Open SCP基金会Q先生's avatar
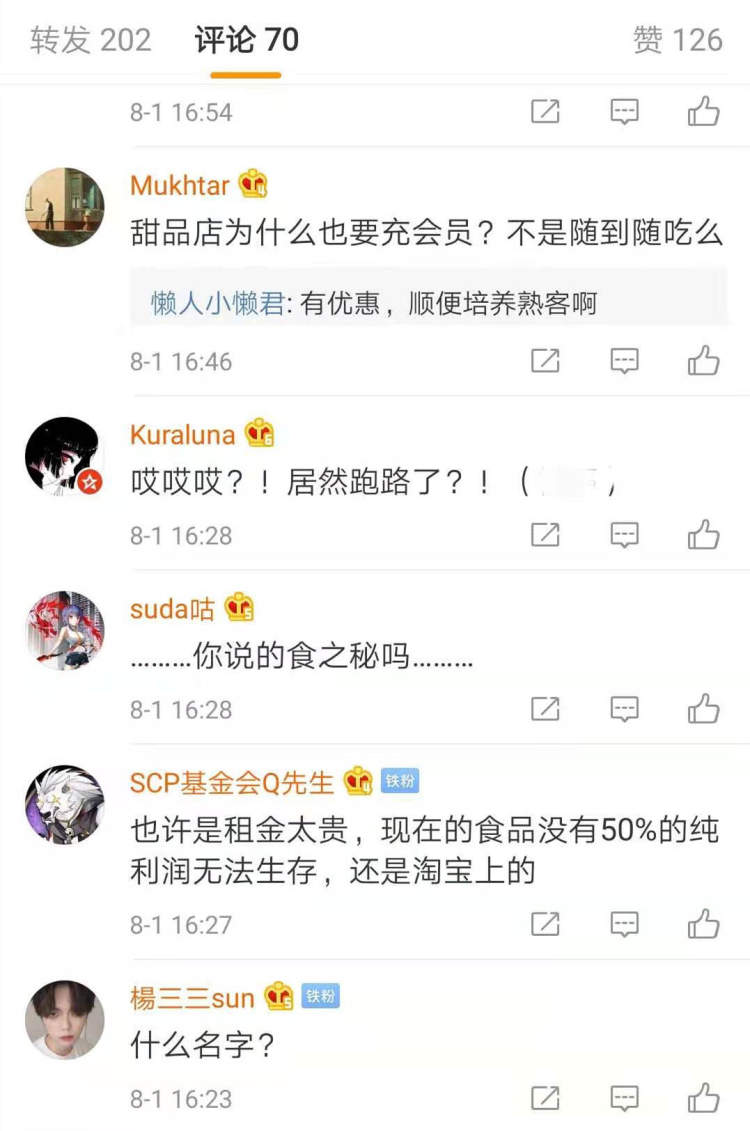Screen dimensions: 750x1131 click(64, 805)
